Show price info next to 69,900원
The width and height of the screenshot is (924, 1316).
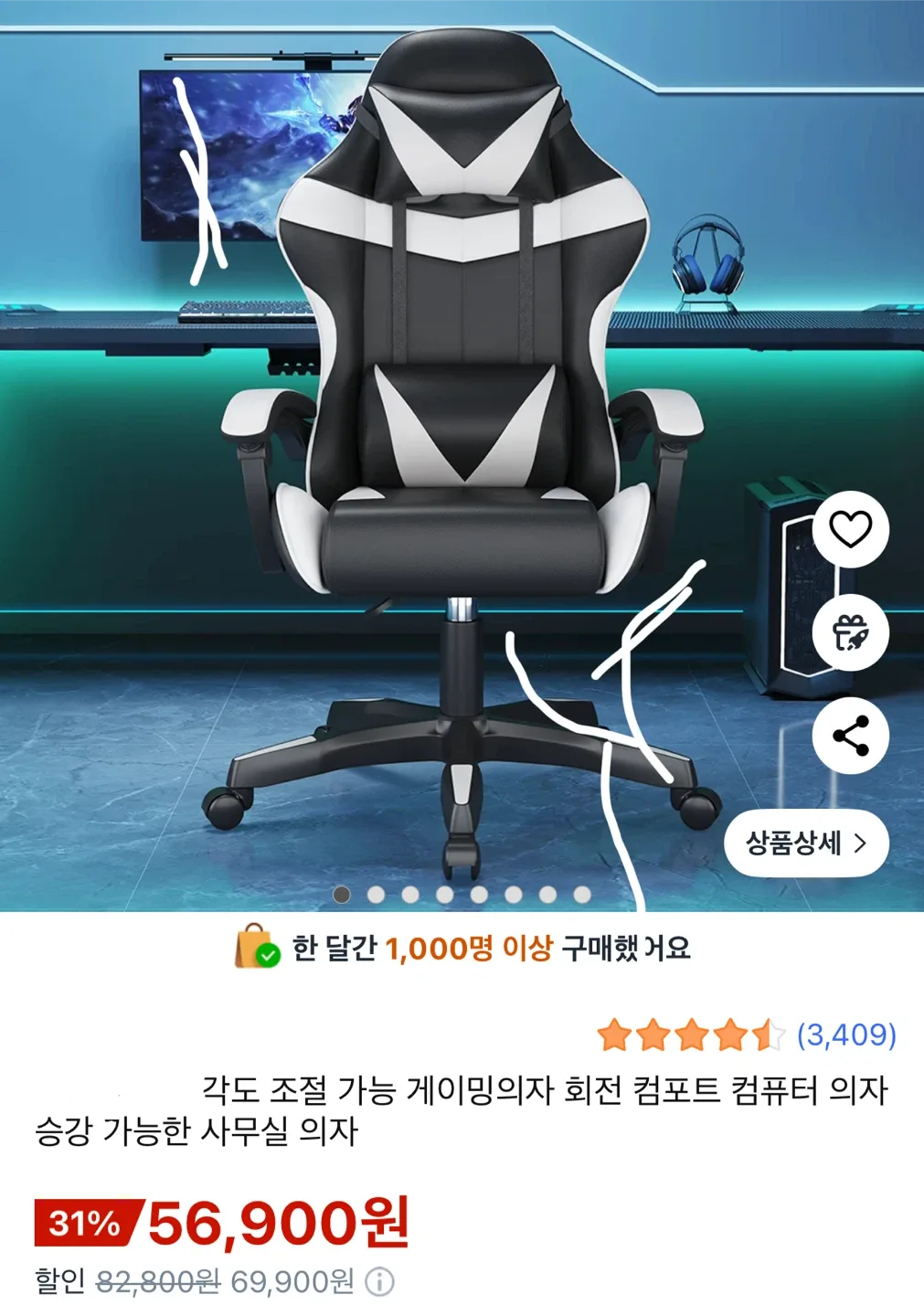[x=379, y=1282]
